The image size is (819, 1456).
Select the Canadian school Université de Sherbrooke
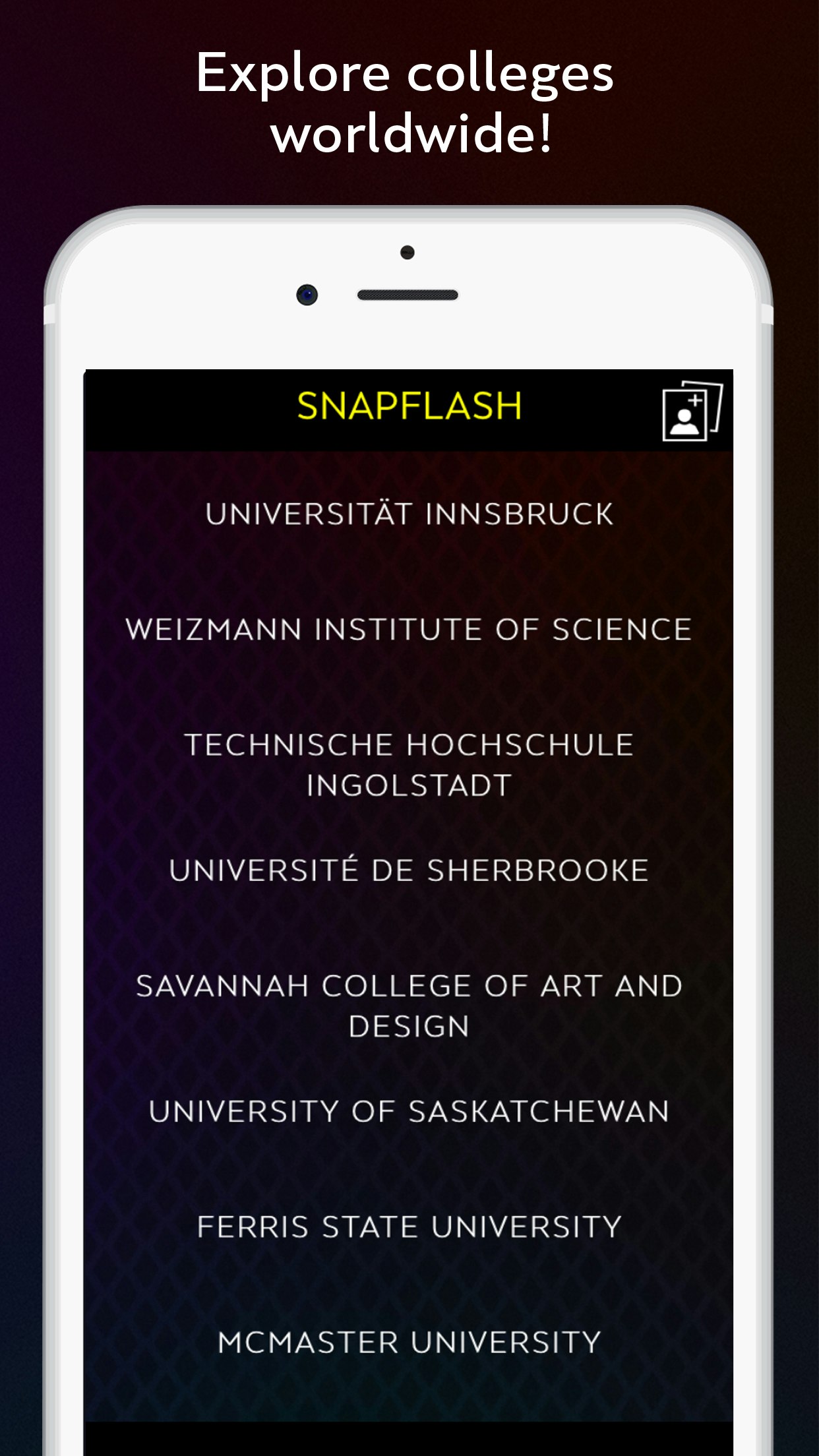(409, 872)
